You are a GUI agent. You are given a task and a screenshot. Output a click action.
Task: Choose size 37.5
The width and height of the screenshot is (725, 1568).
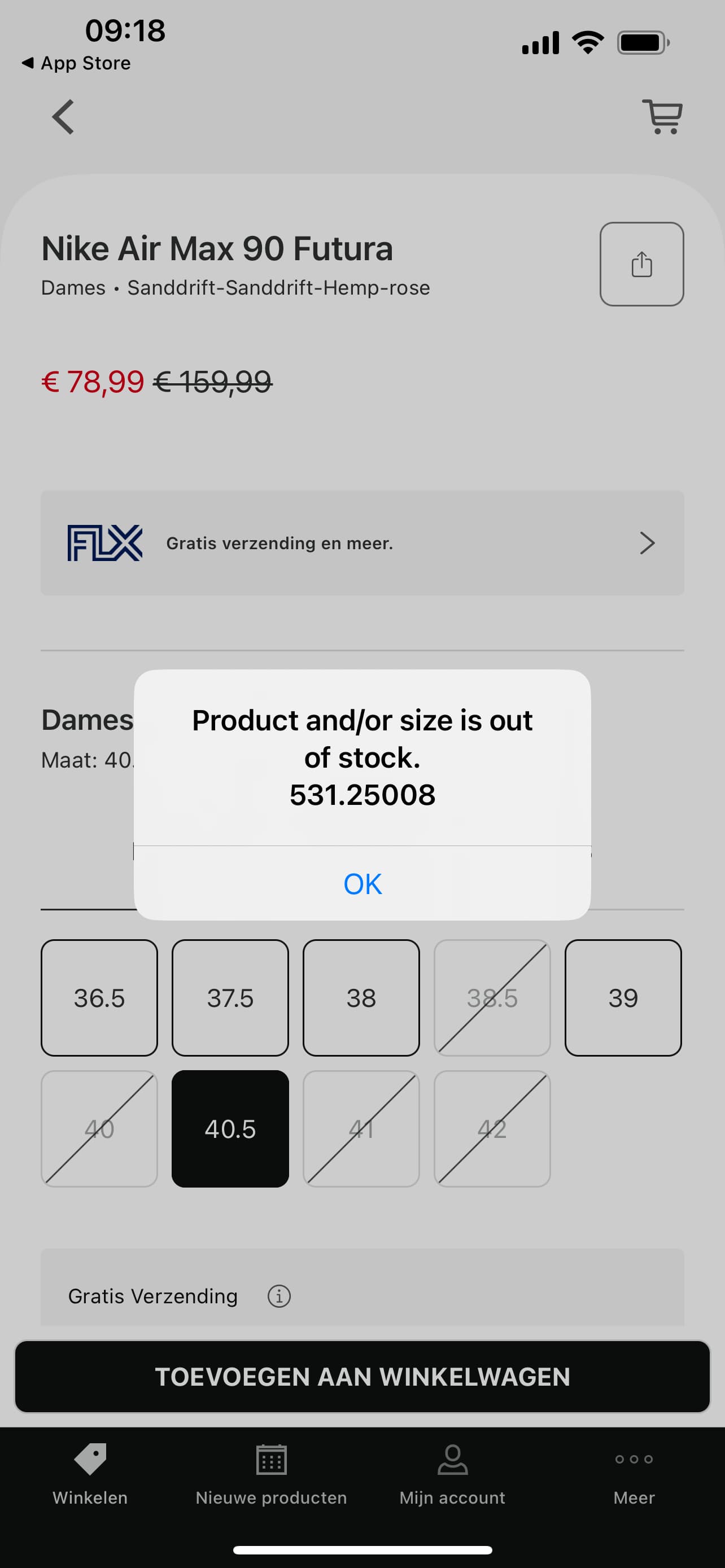pyautogui.click(x=230, y=998)
